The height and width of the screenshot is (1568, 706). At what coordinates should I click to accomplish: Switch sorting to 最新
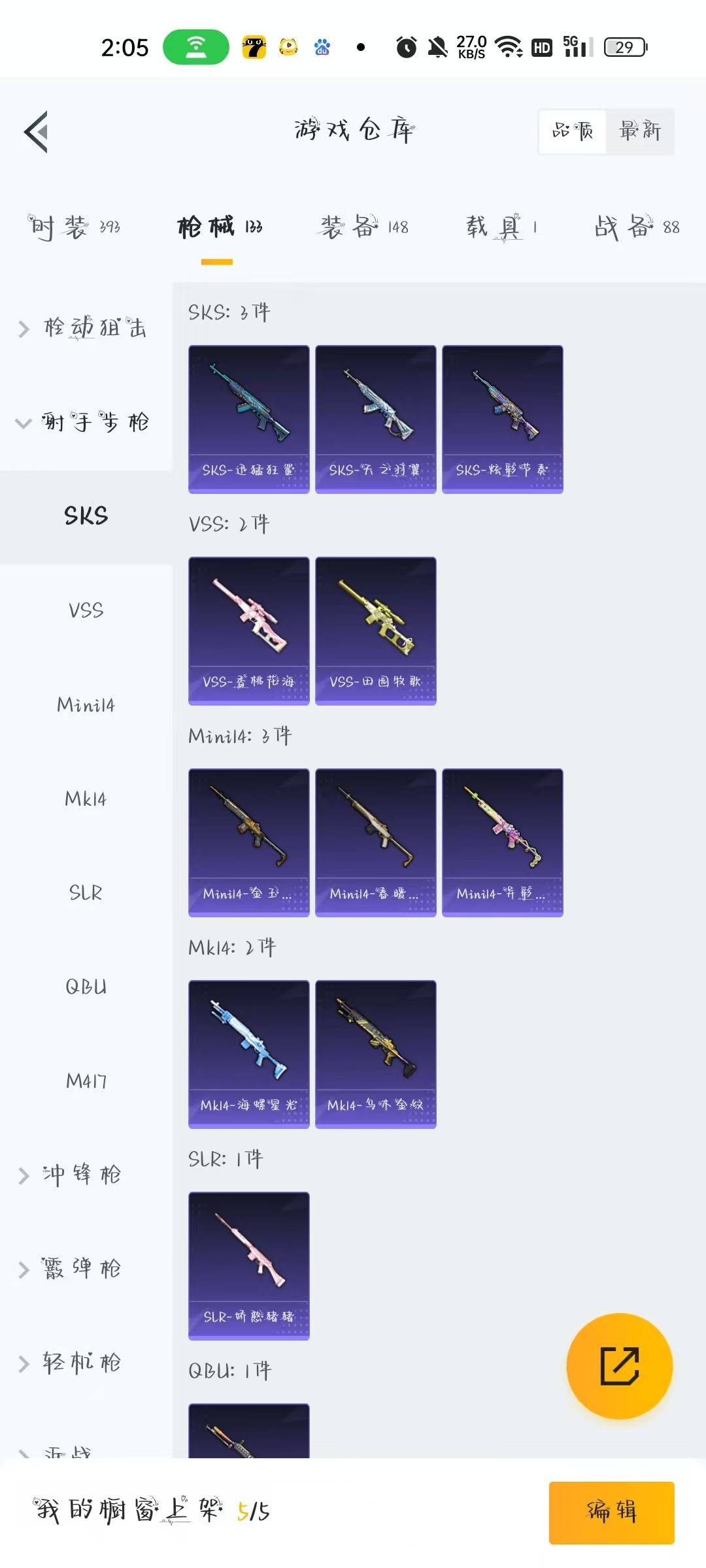639,131
